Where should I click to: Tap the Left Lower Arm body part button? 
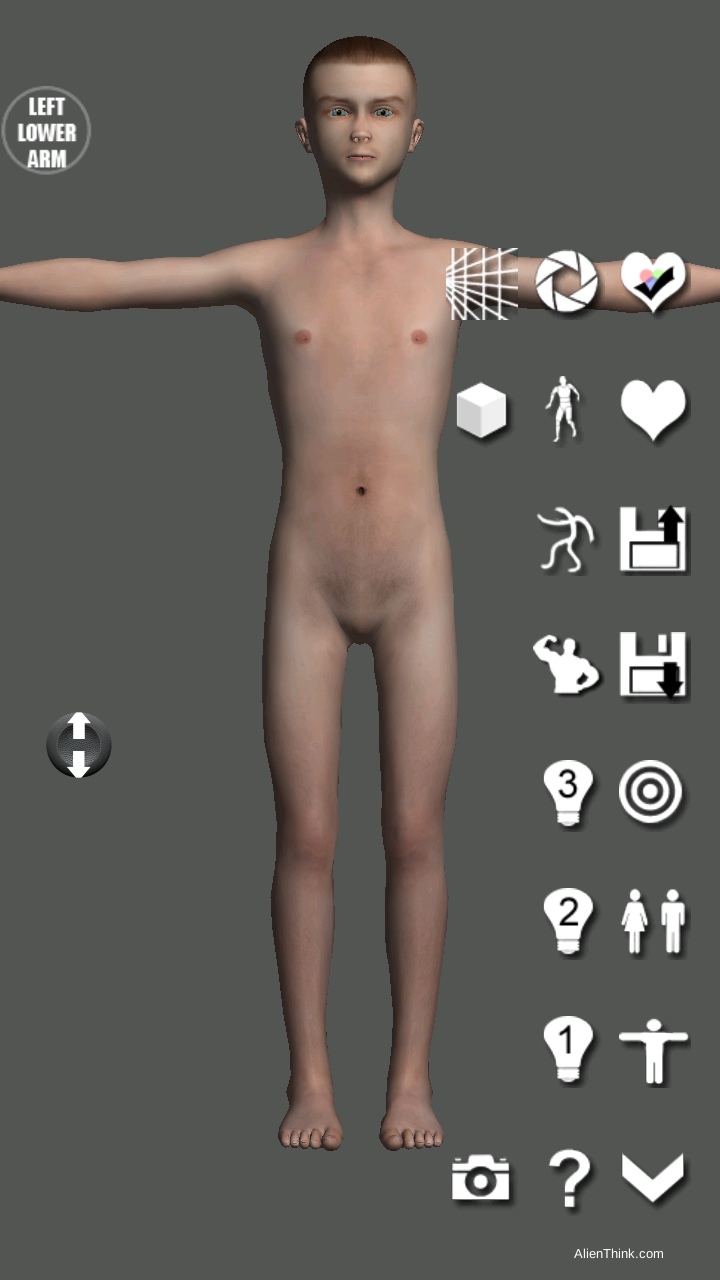click(x=47, y=131)
